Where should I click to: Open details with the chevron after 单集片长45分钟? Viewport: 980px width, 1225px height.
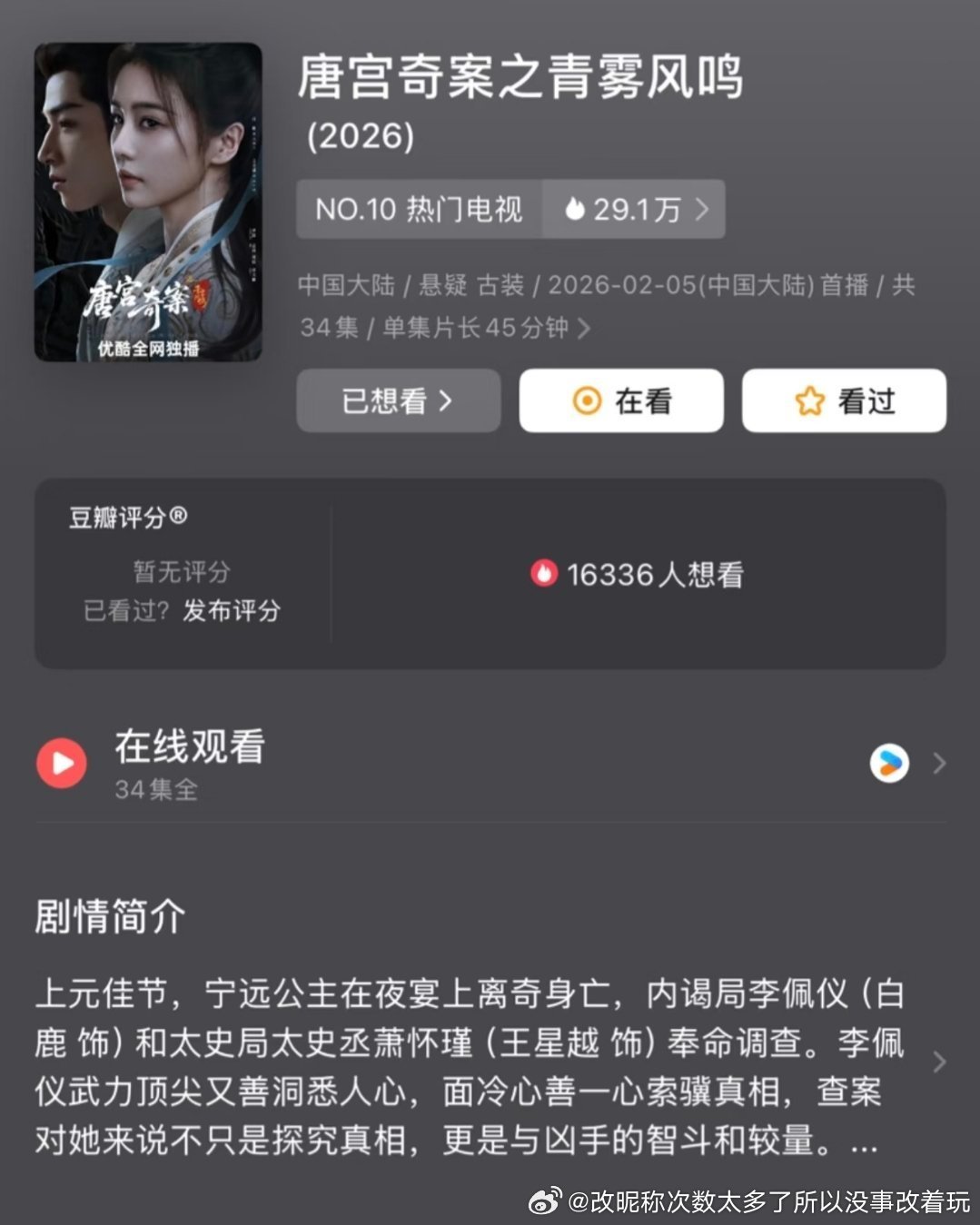point(586,329)
